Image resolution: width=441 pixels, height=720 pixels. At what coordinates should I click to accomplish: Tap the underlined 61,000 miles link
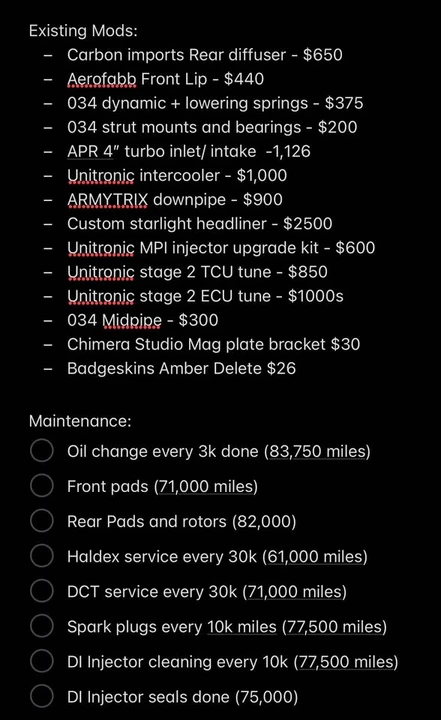315,557
